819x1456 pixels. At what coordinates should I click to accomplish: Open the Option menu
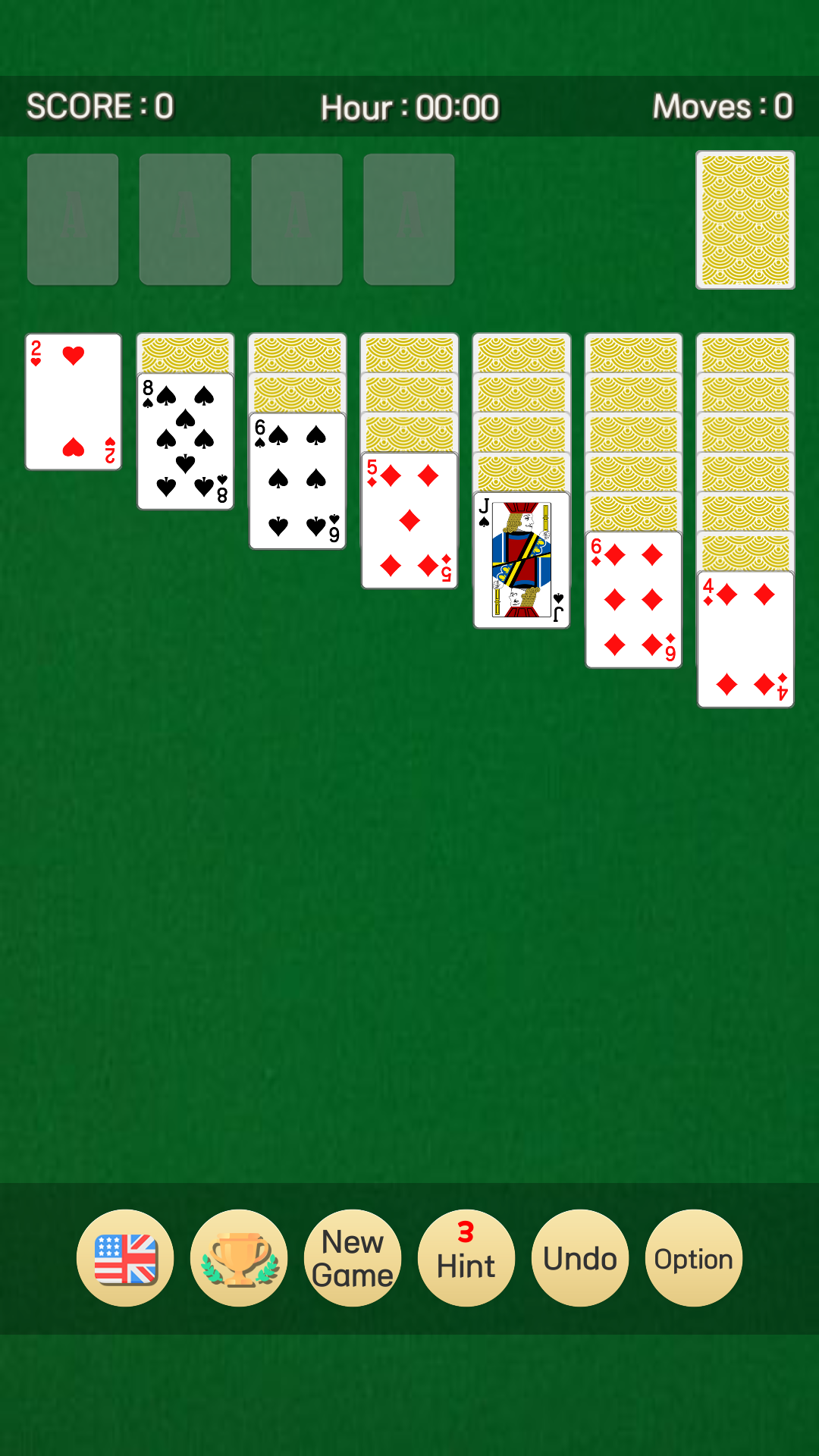tap(694, 1258)
